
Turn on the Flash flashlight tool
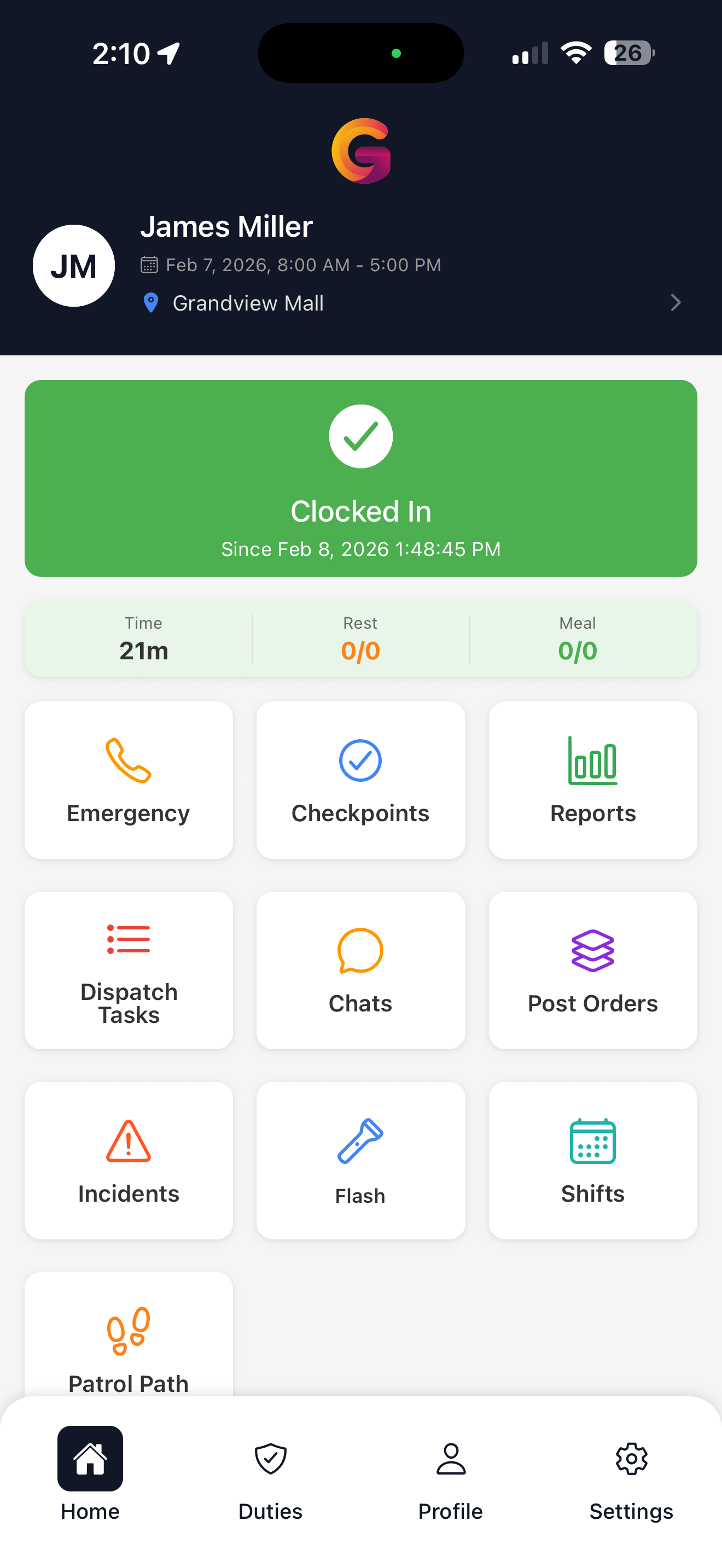(x=360, y=1160)
